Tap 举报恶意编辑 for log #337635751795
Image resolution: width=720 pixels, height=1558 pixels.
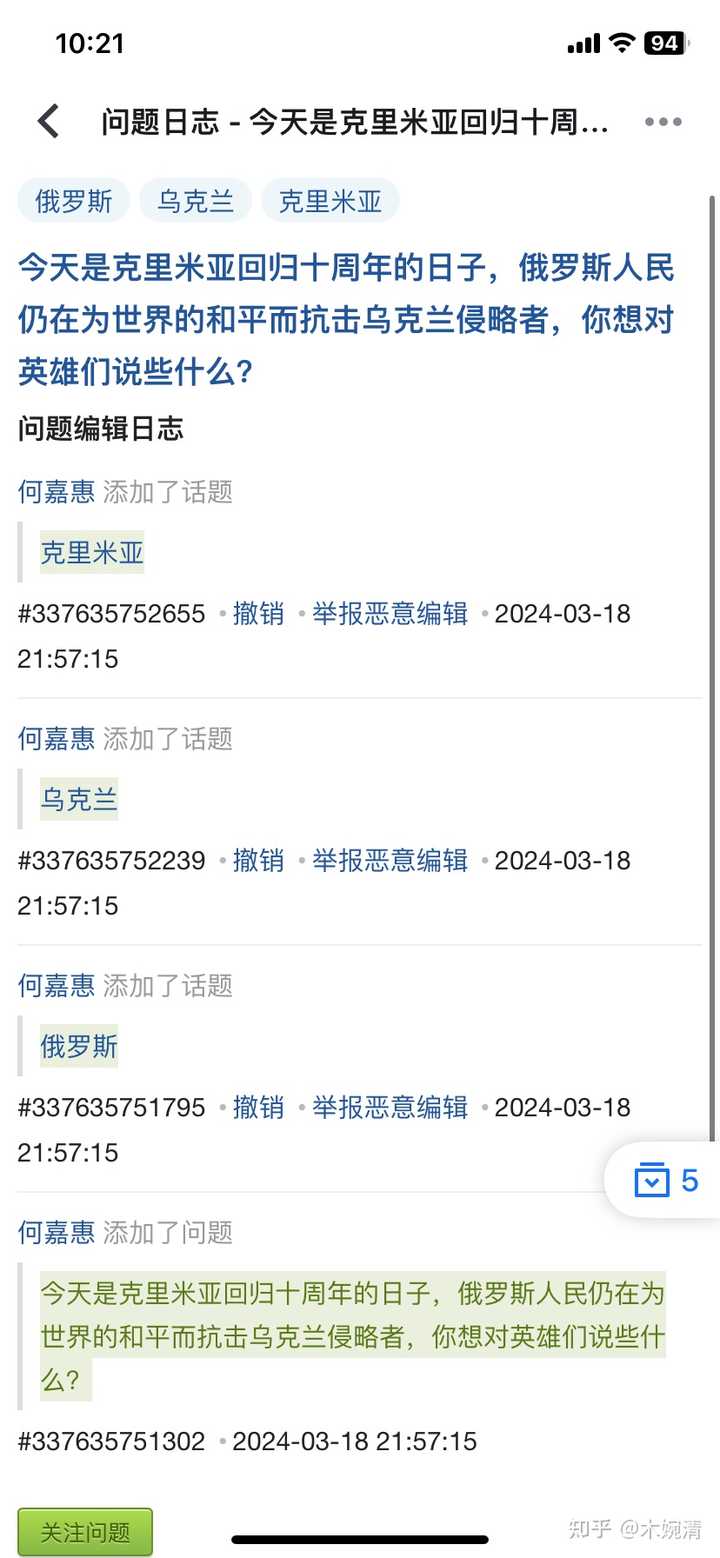pos(390,1107)
